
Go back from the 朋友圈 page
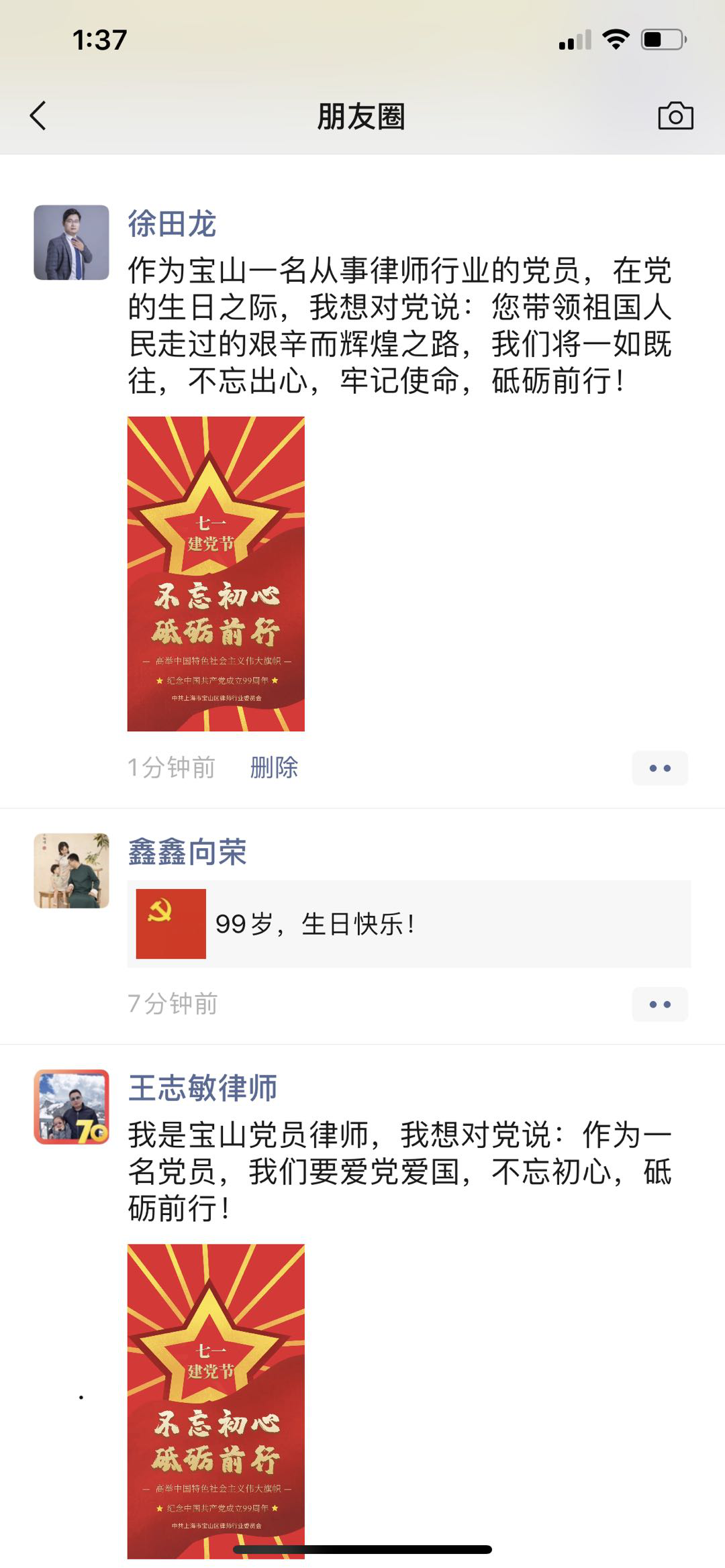click(x=38, y=116)
